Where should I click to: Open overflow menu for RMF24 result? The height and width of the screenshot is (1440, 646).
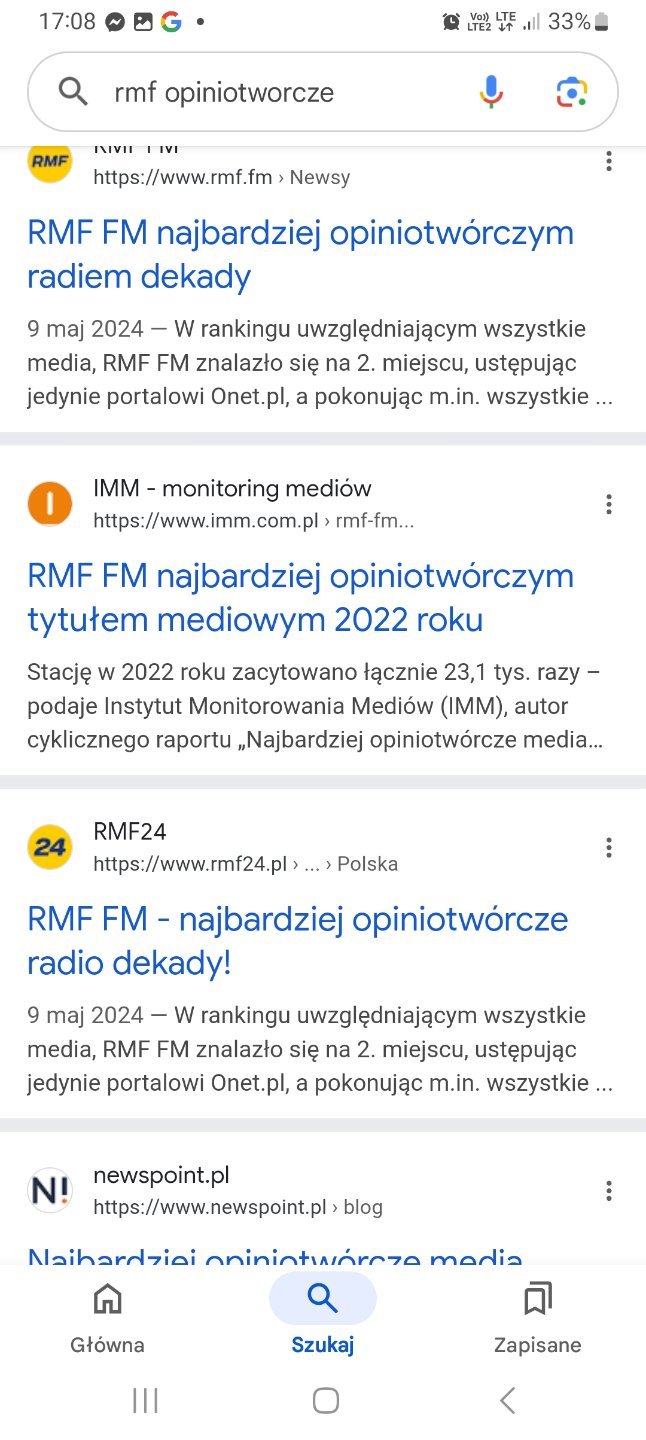click(x=608, y=848)
